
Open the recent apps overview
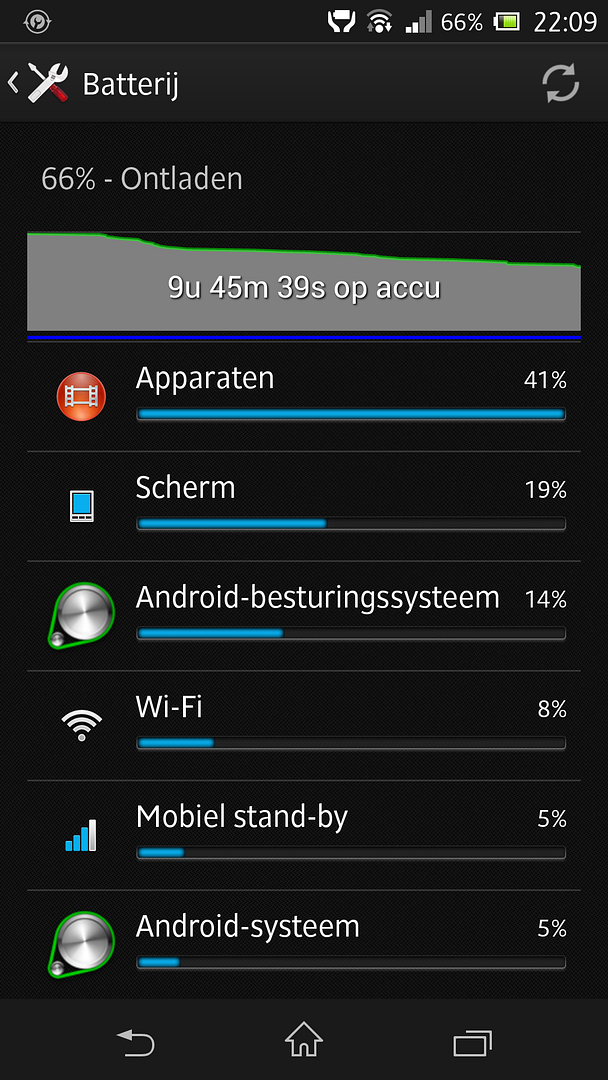[x=472, y=1042]
